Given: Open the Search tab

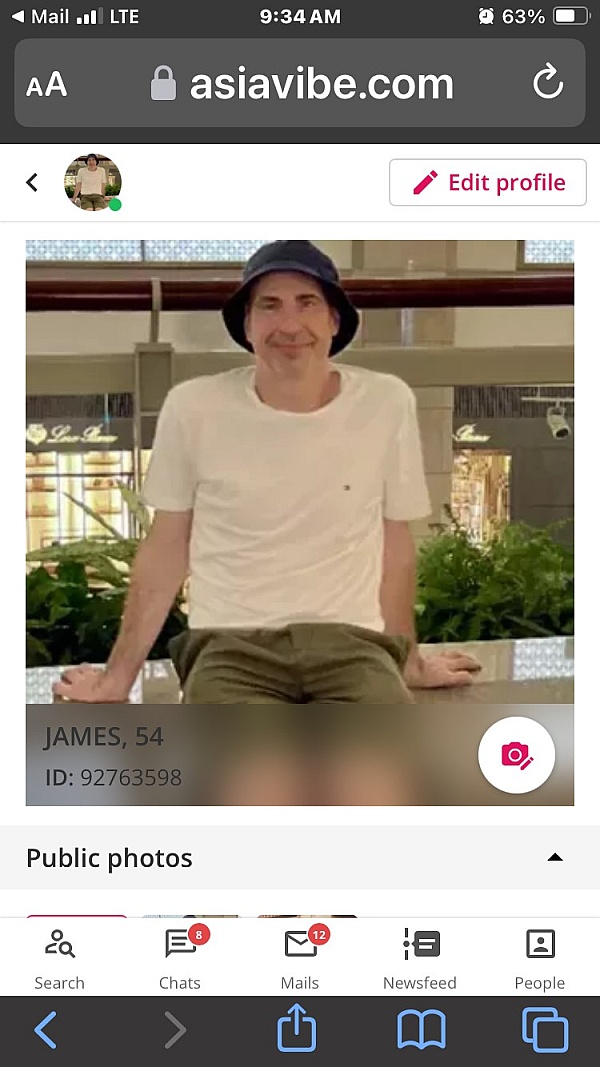Looking at the screenshot, I should (59, 958).
